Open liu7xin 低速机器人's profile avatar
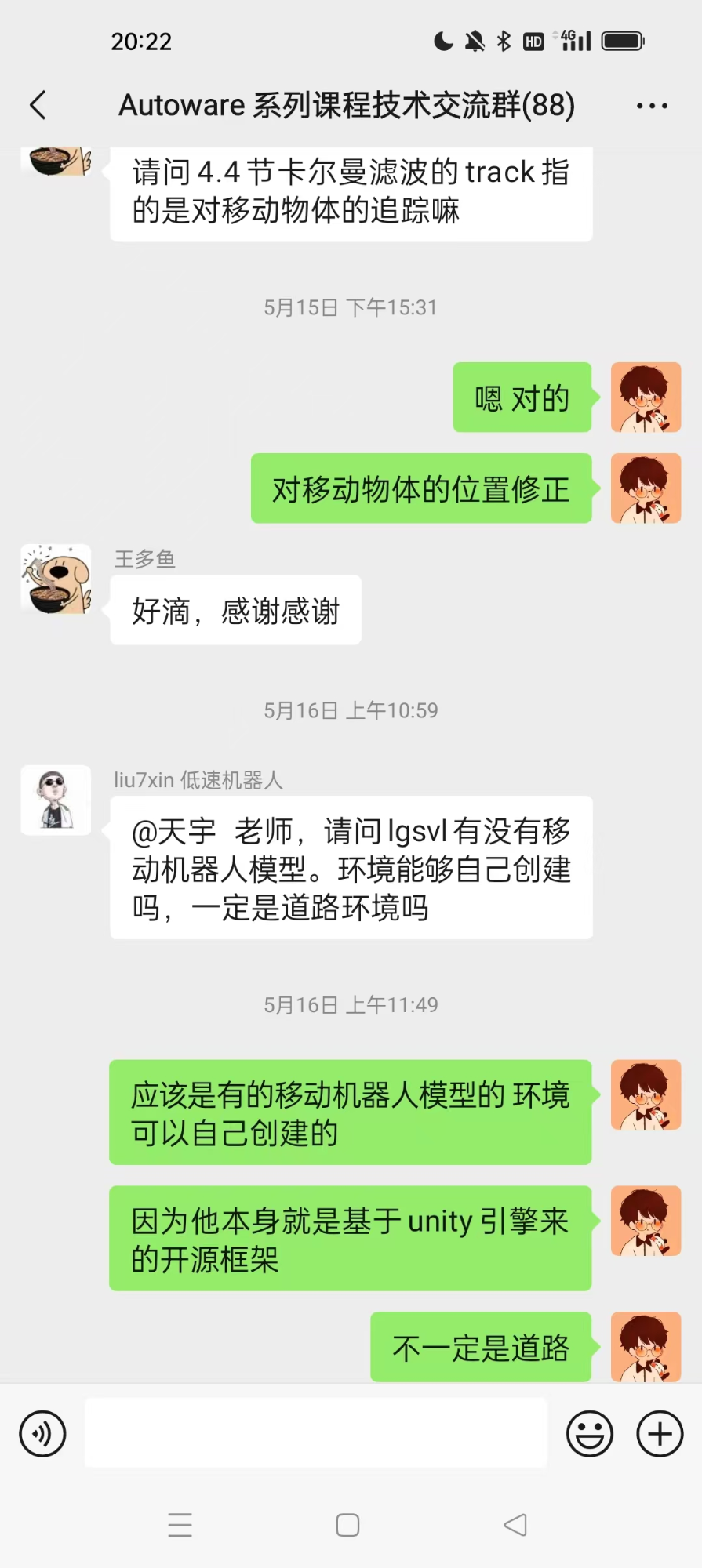Screen dimensions: 702x1568 [56, 800]
